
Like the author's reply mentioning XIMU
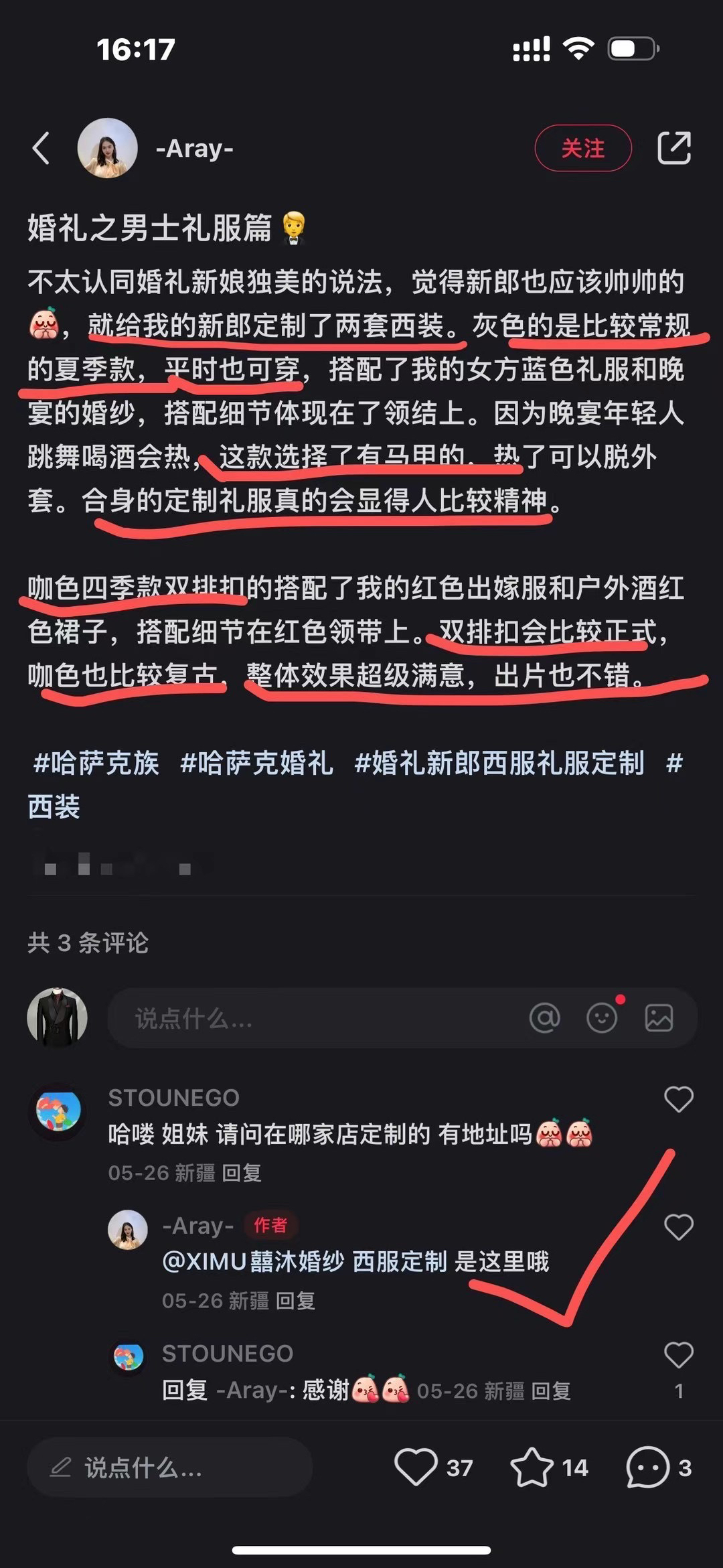(678, 1227)
